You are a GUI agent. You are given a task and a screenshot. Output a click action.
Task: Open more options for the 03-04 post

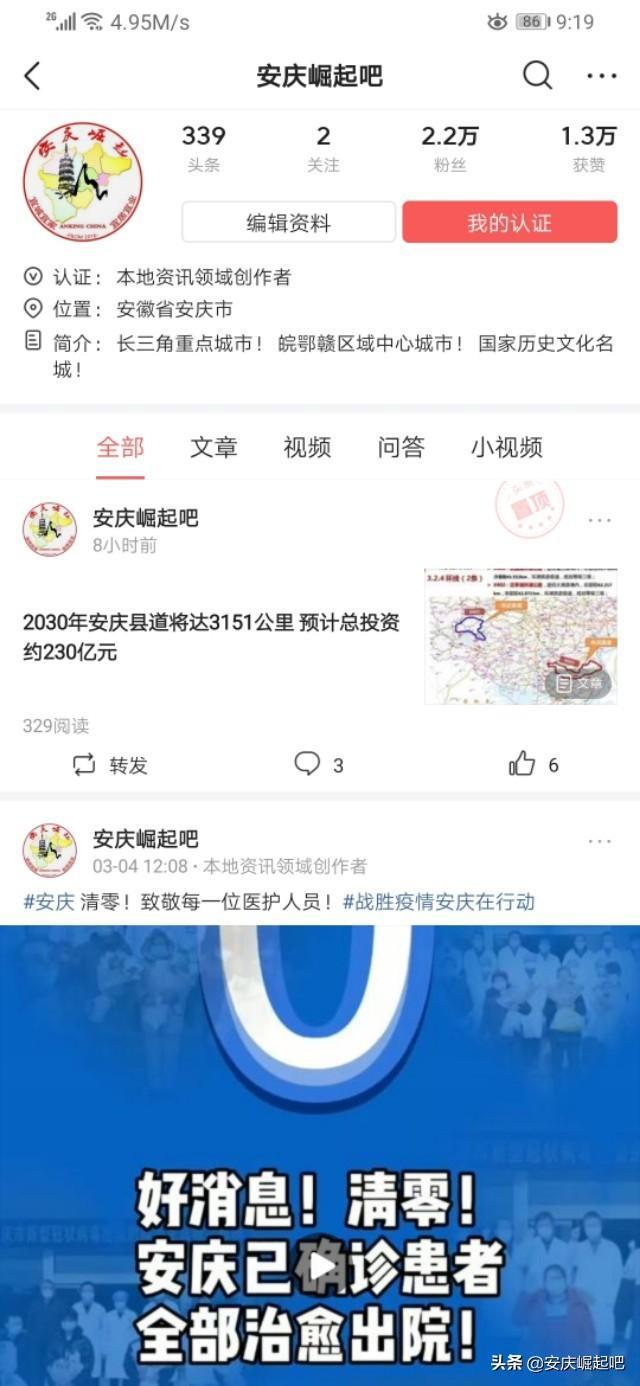point(599,842)
